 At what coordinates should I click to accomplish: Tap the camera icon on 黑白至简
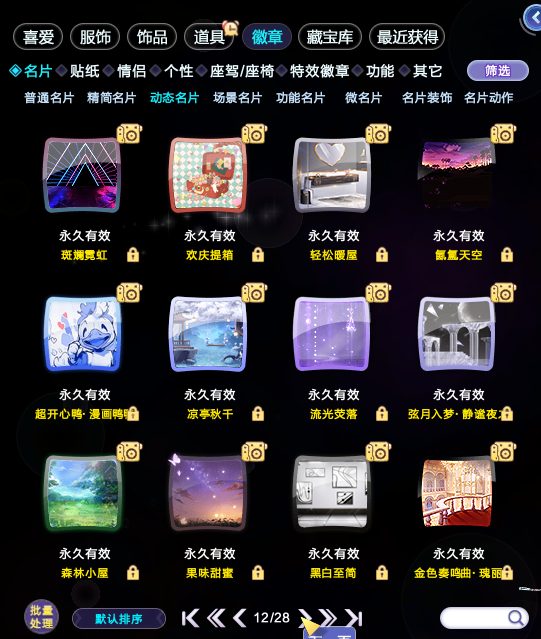378,452
